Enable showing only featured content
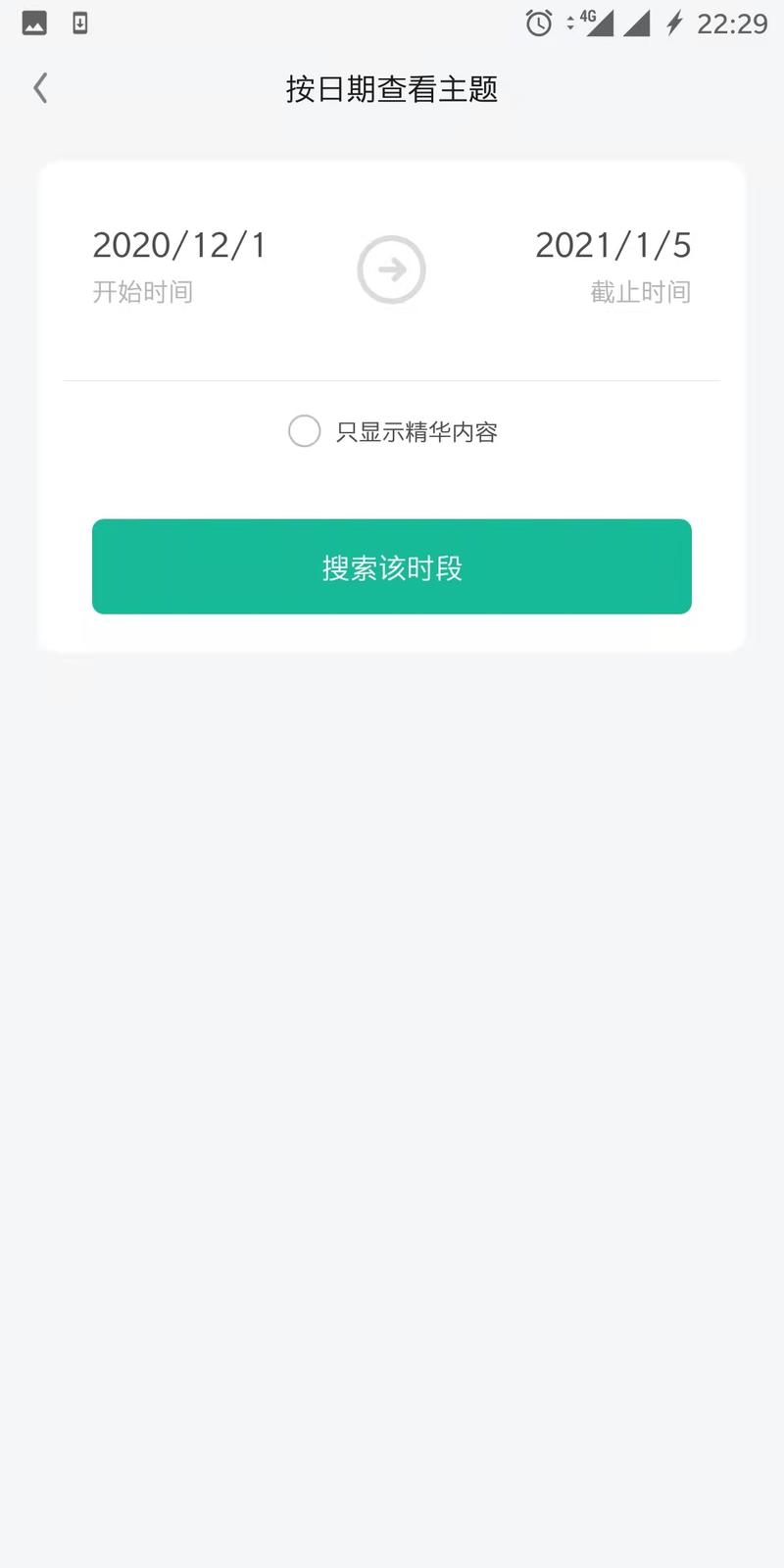 click(x=304, y=431)
